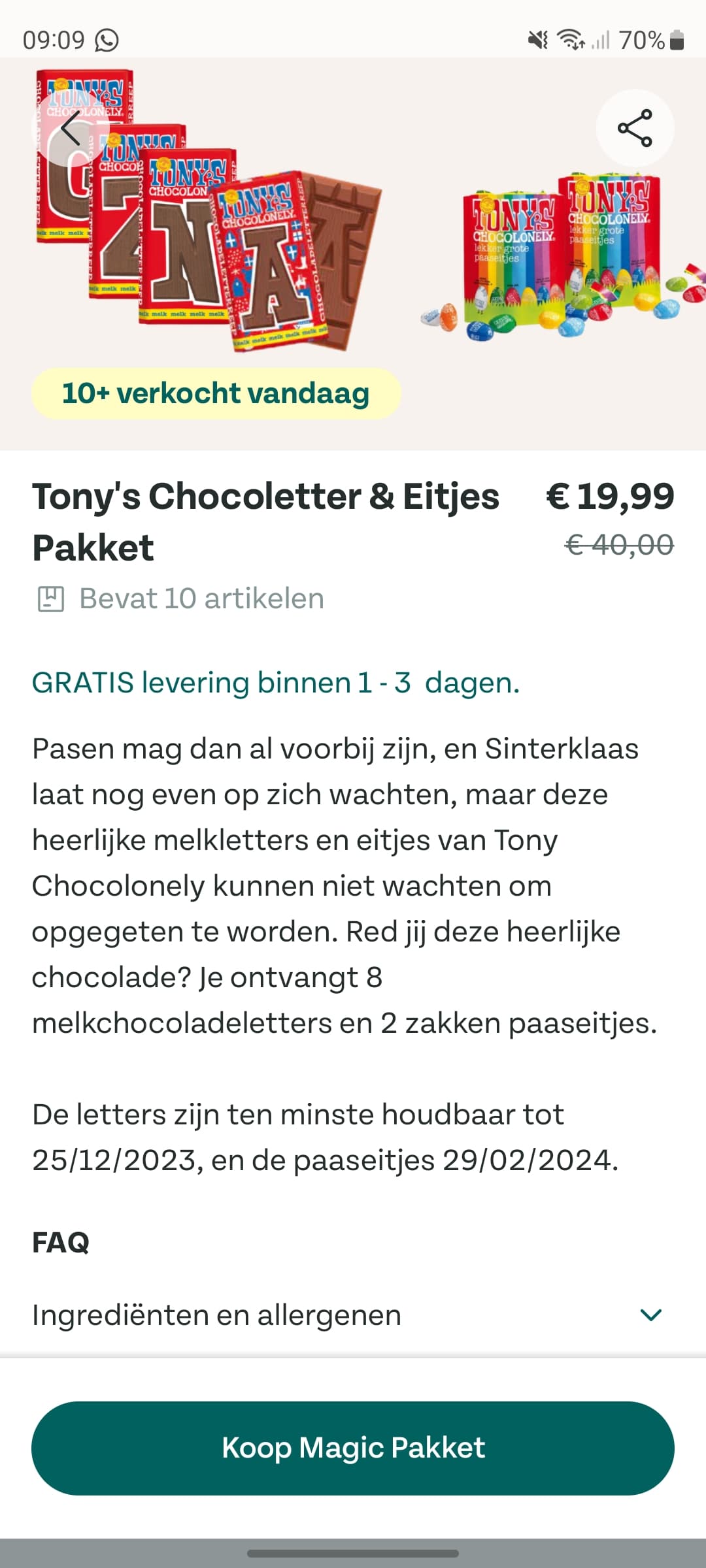Viewport: 706px width, 1568px height.
Task: Go back using the arrow icon
Action: [x=71, y=128]
